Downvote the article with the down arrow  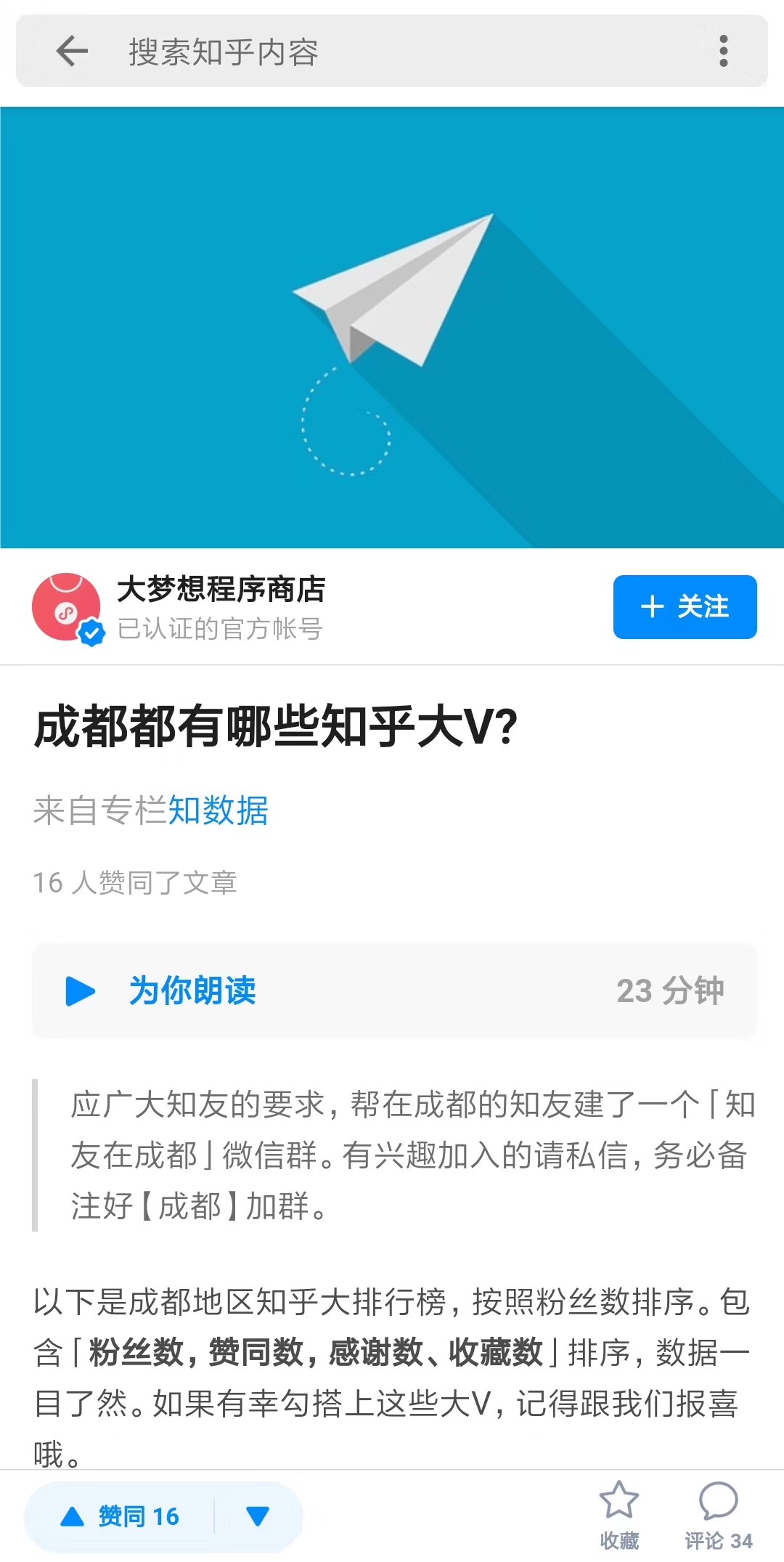(x=258, y=1516)
